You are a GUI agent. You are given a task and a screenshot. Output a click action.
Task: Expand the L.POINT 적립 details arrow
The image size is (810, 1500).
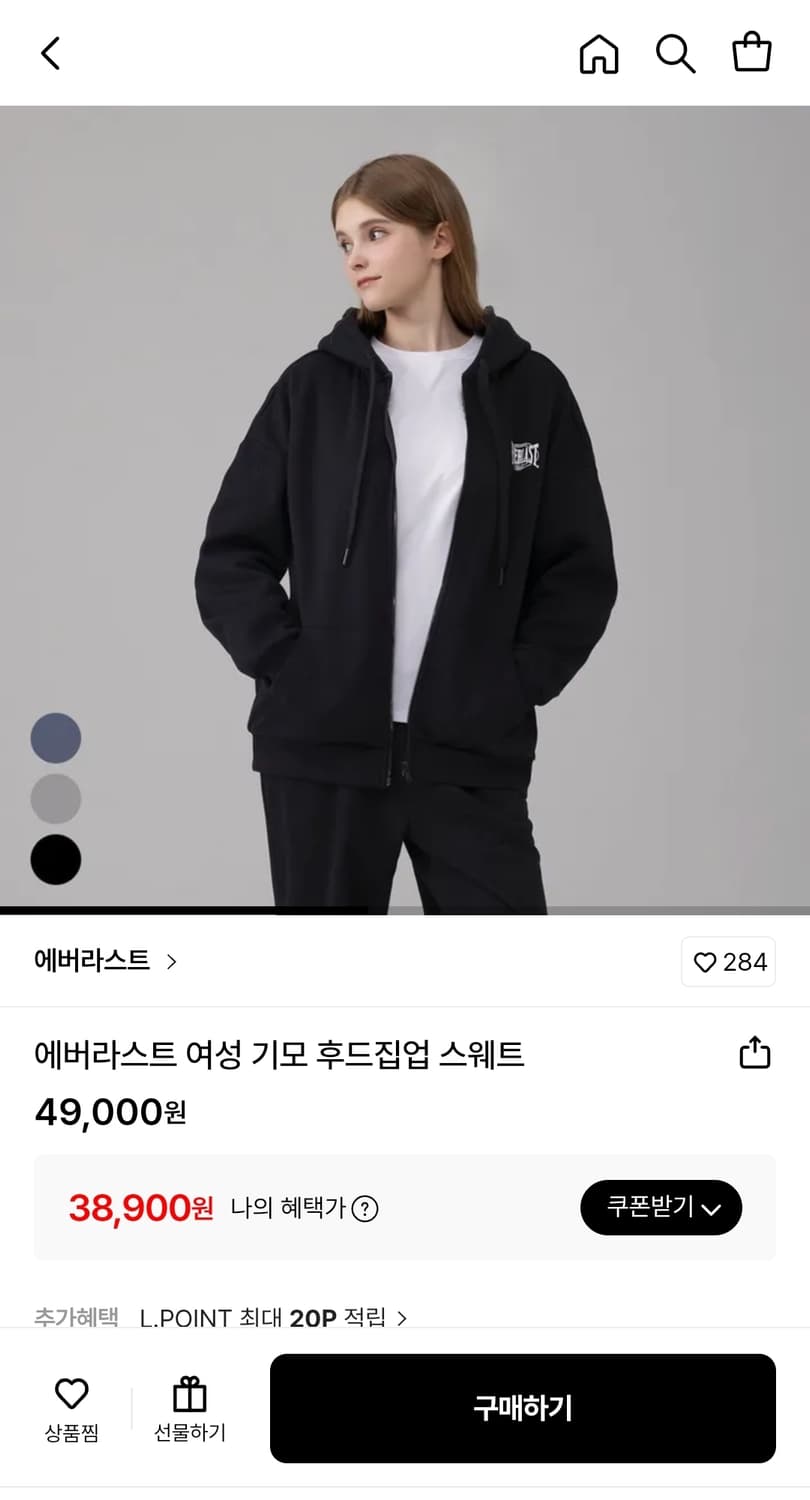(403, 1318)
